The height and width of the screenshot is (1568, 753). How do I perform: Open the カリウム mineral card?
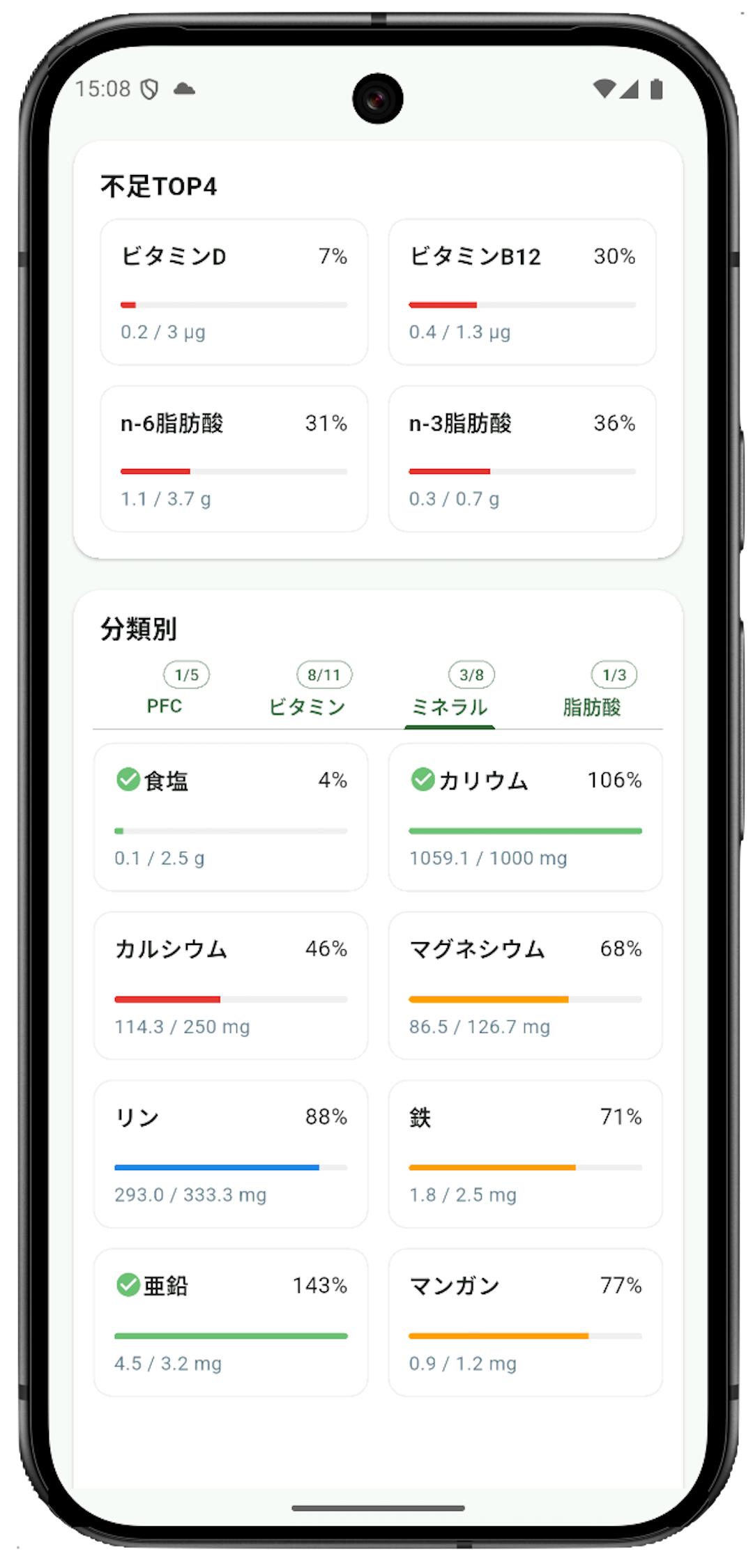(525, 817)
